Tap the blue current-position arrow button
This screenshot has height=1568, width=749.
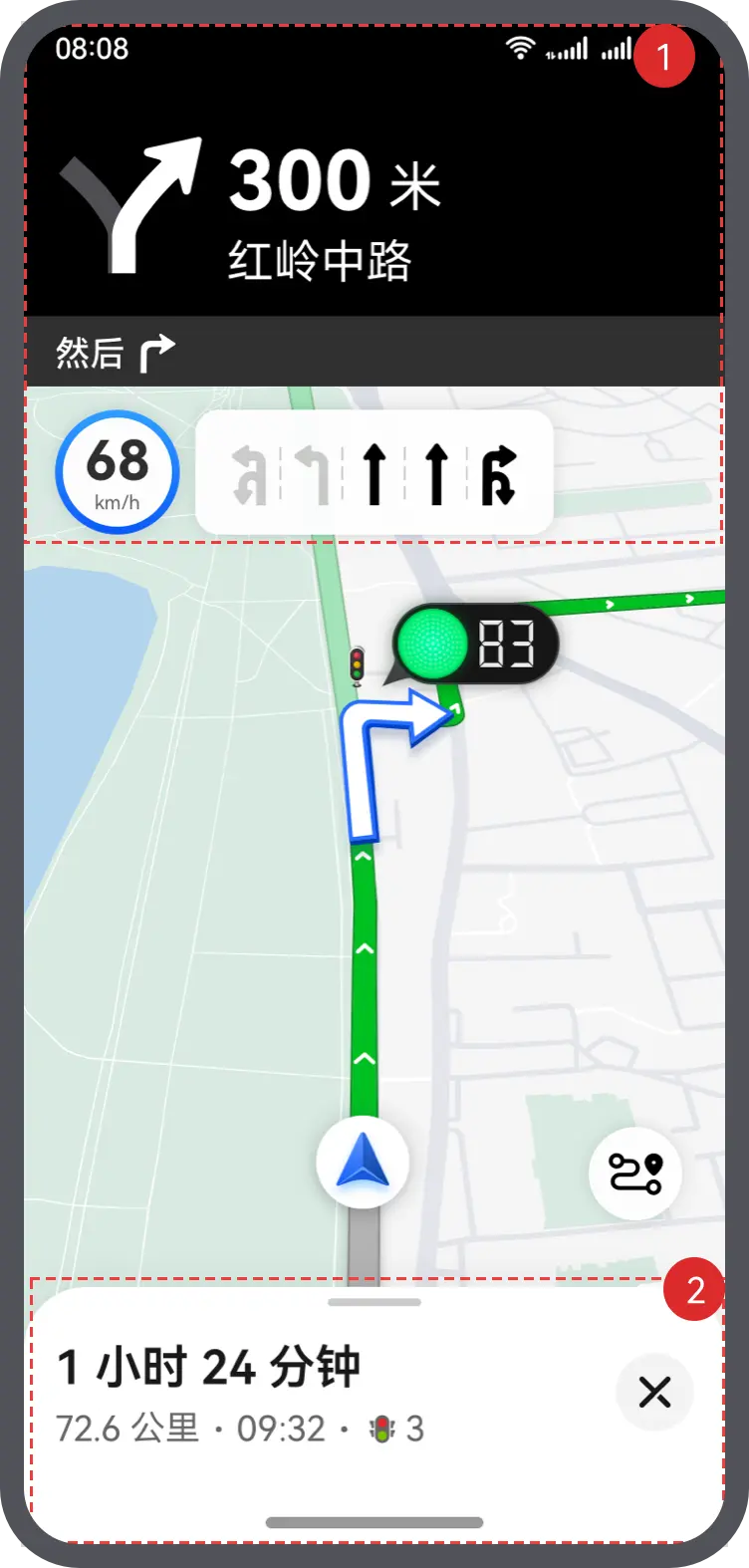coord(363,1163)
